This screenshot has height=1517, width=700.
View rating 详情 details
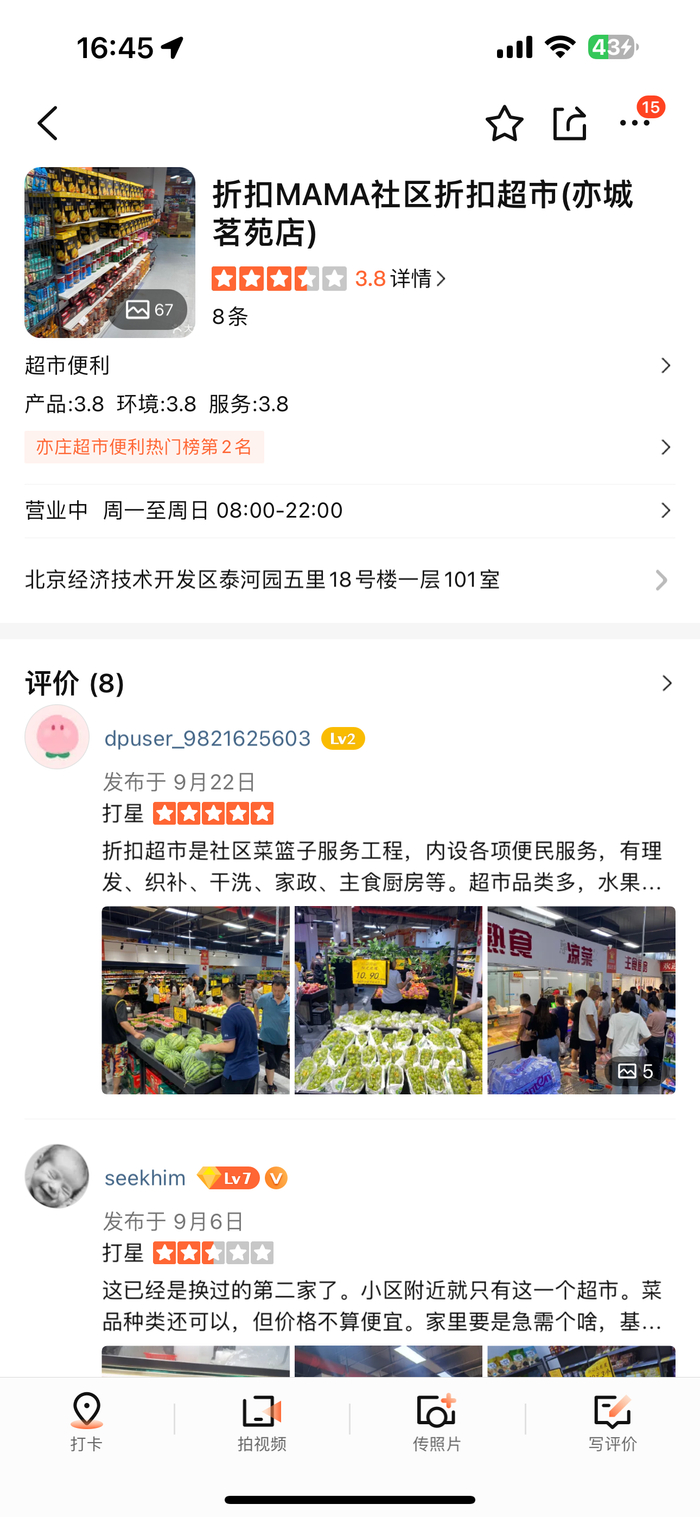tap(417, 279)
